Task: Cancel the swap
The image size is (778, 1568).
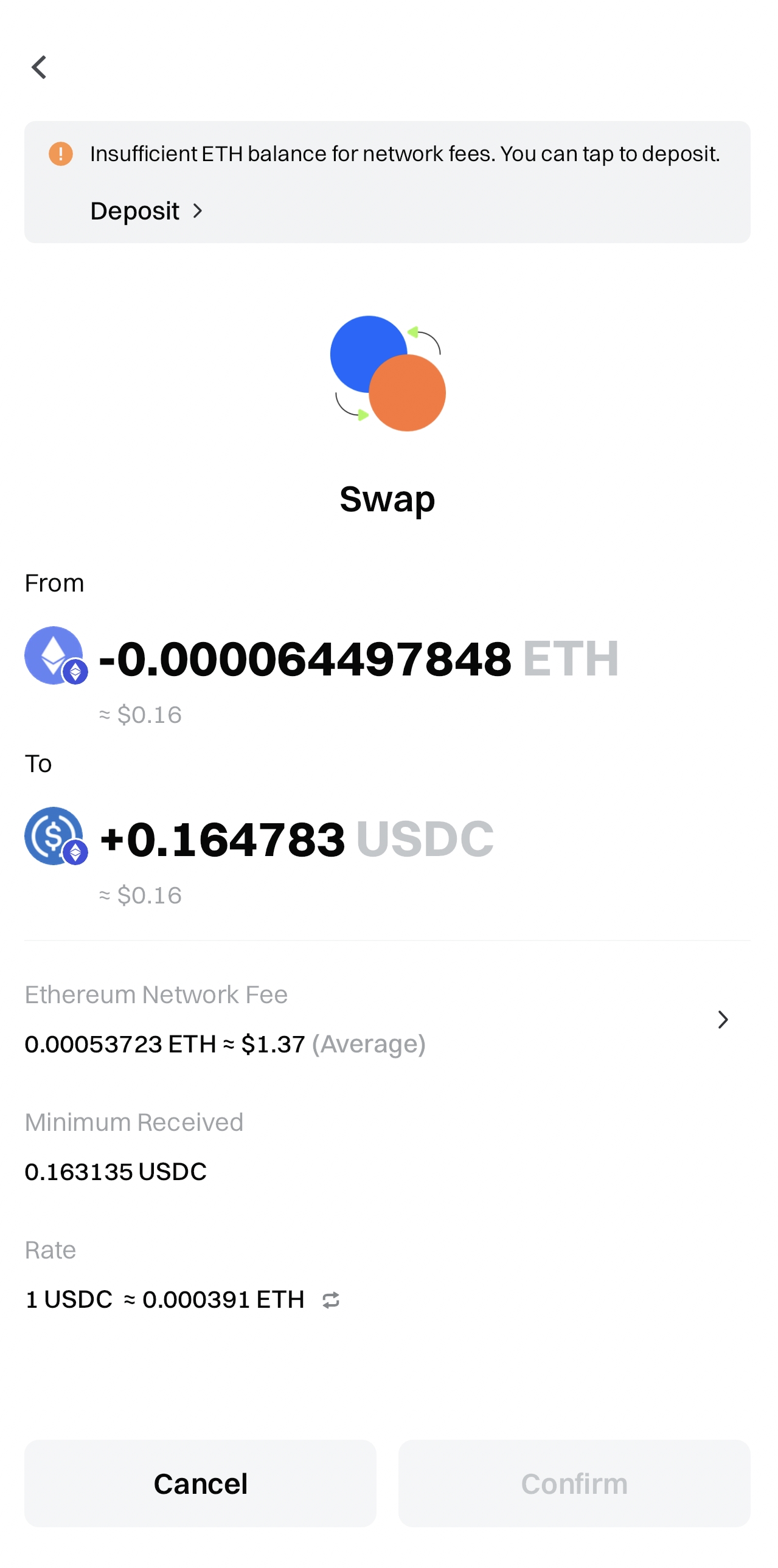Action: (x=200, y=1483)
